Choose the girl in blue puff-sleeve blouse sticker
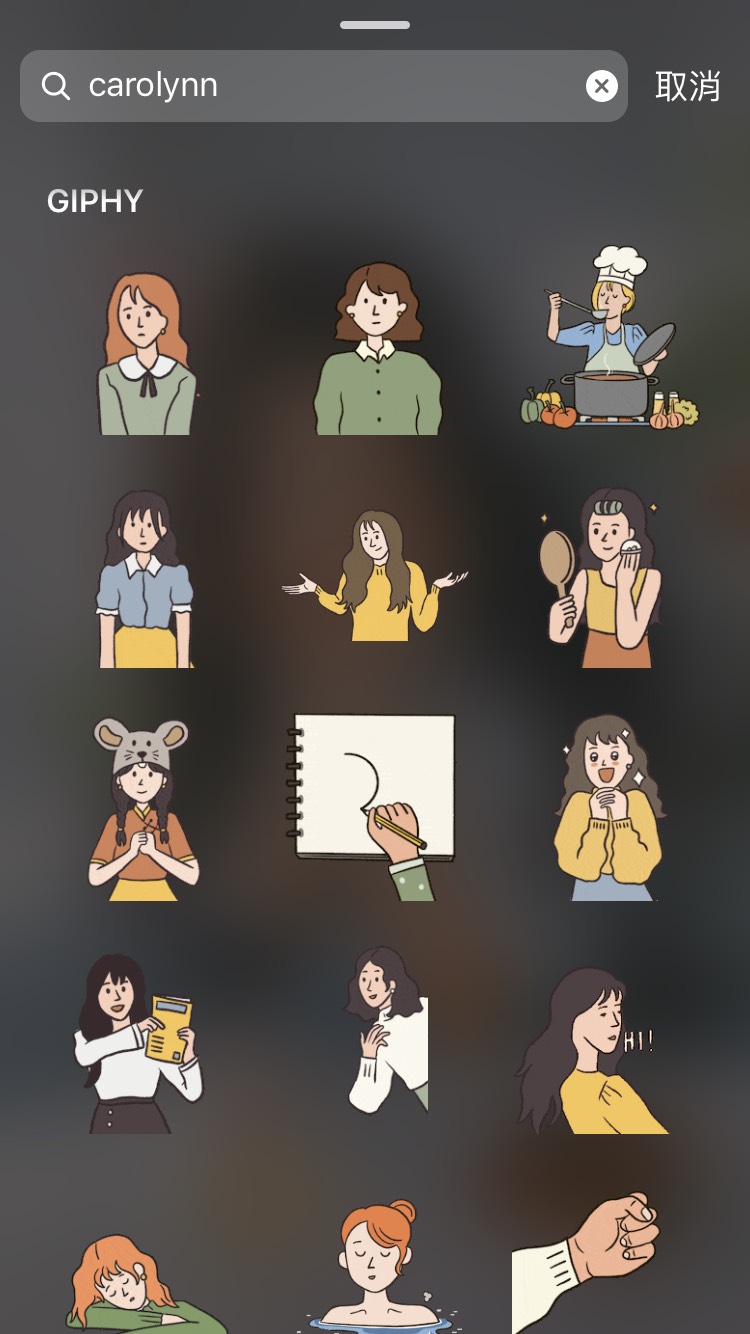This screenshot has width=750, height=1334. pyautogui.click(x=145, y=580)
